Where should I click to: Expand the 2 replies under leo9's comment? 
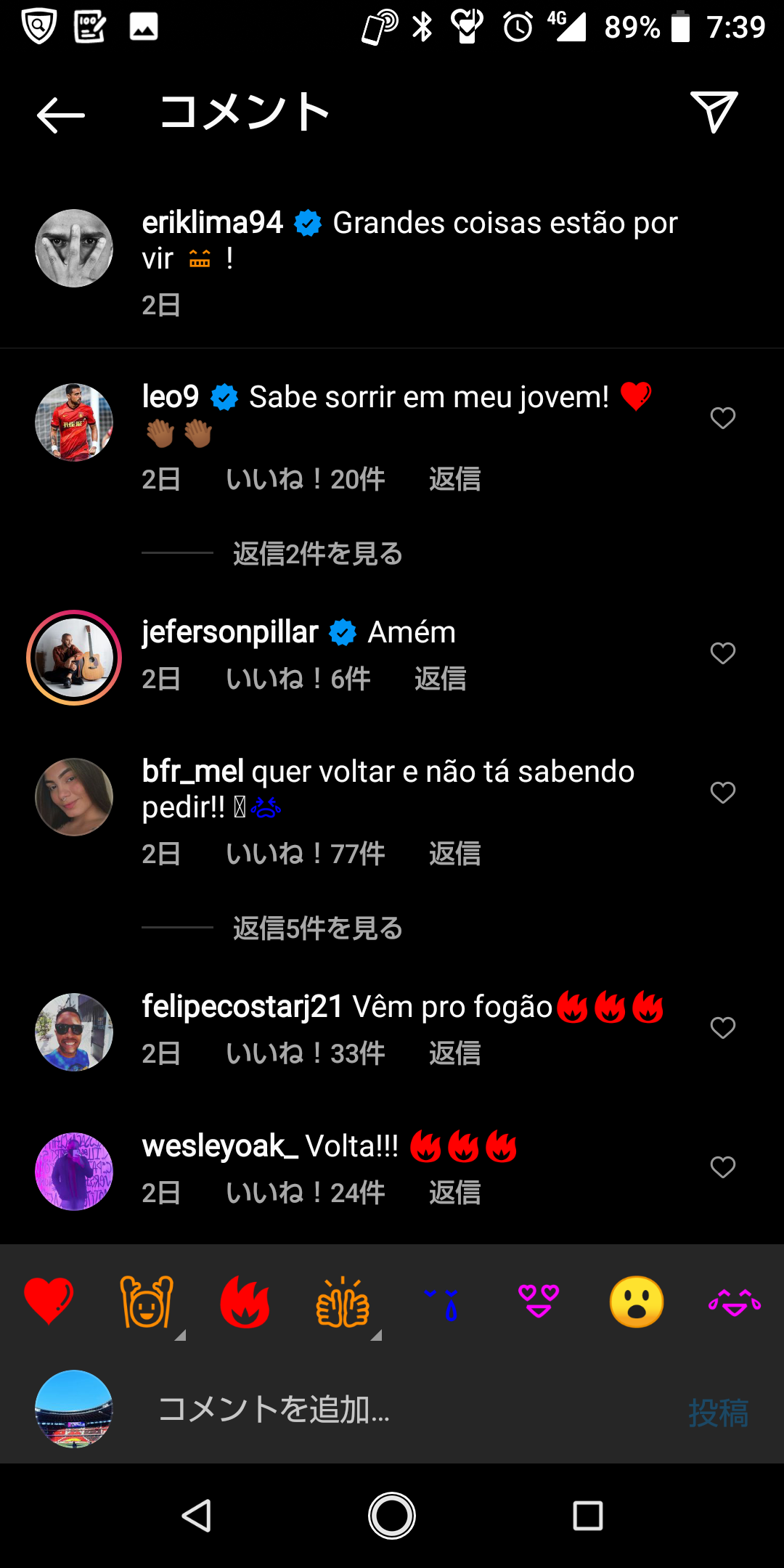pyautogui.click(x=317, y=554)
